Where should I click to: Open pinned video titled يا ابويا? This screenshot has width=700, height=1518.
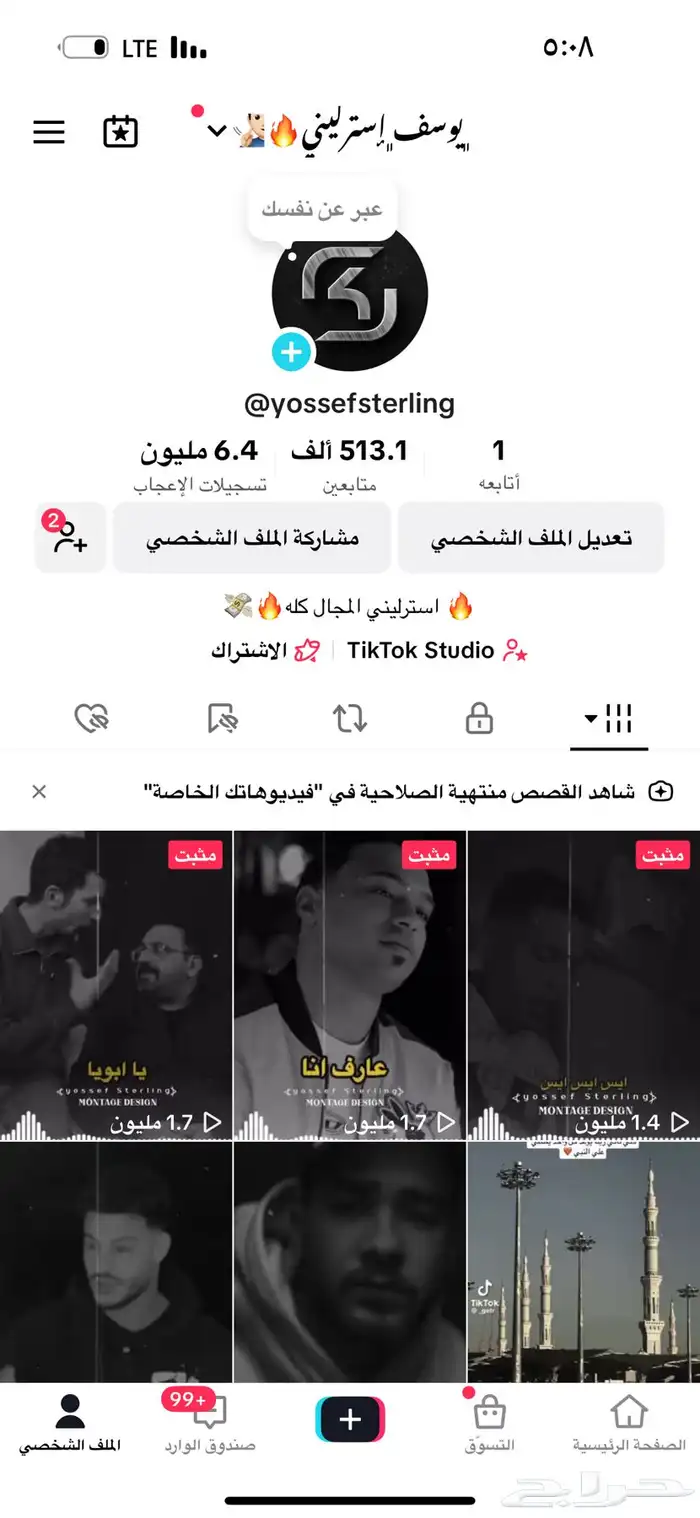(x=116, y=985)
